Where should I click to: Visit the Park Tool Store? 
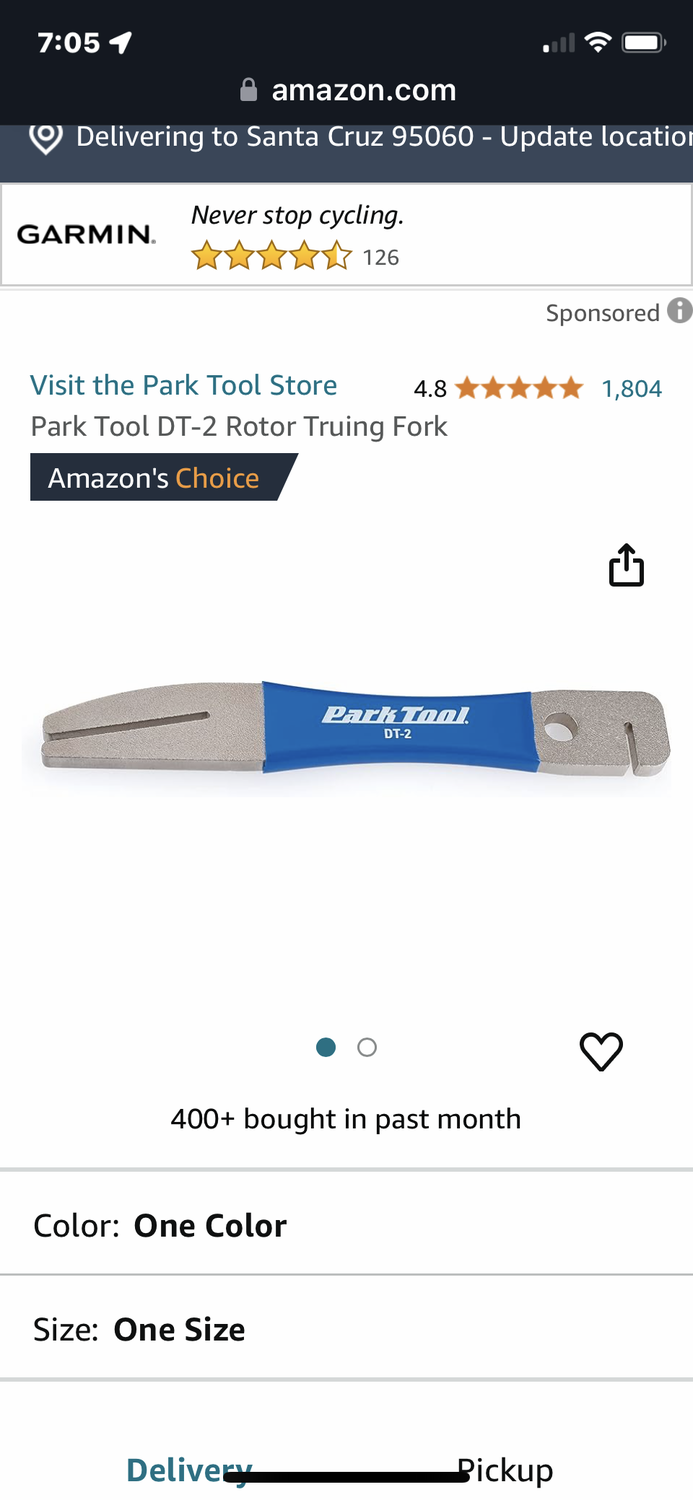point(183,385)
